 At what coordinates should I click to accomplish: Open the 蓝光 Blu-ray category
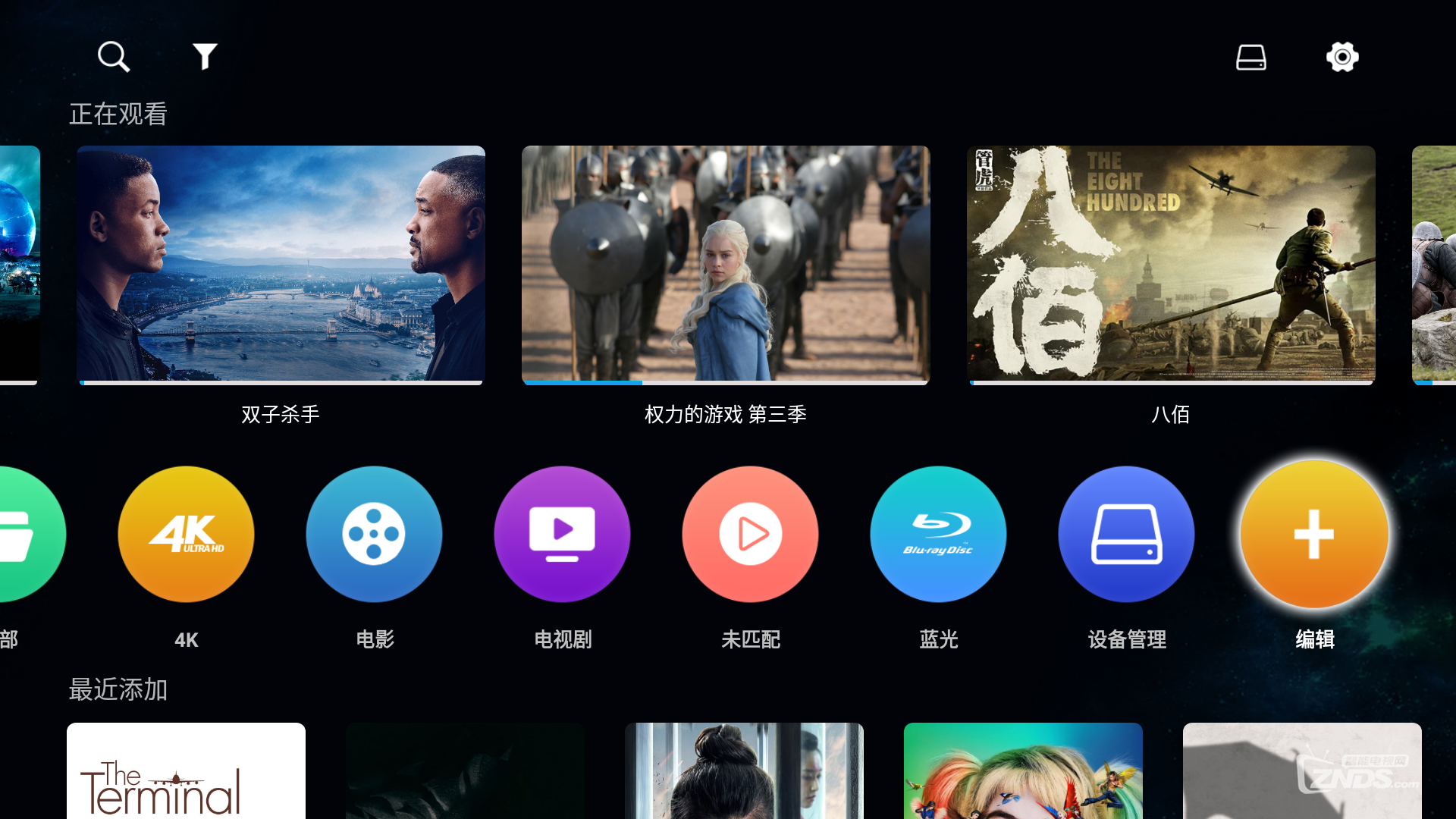(938, 535)
